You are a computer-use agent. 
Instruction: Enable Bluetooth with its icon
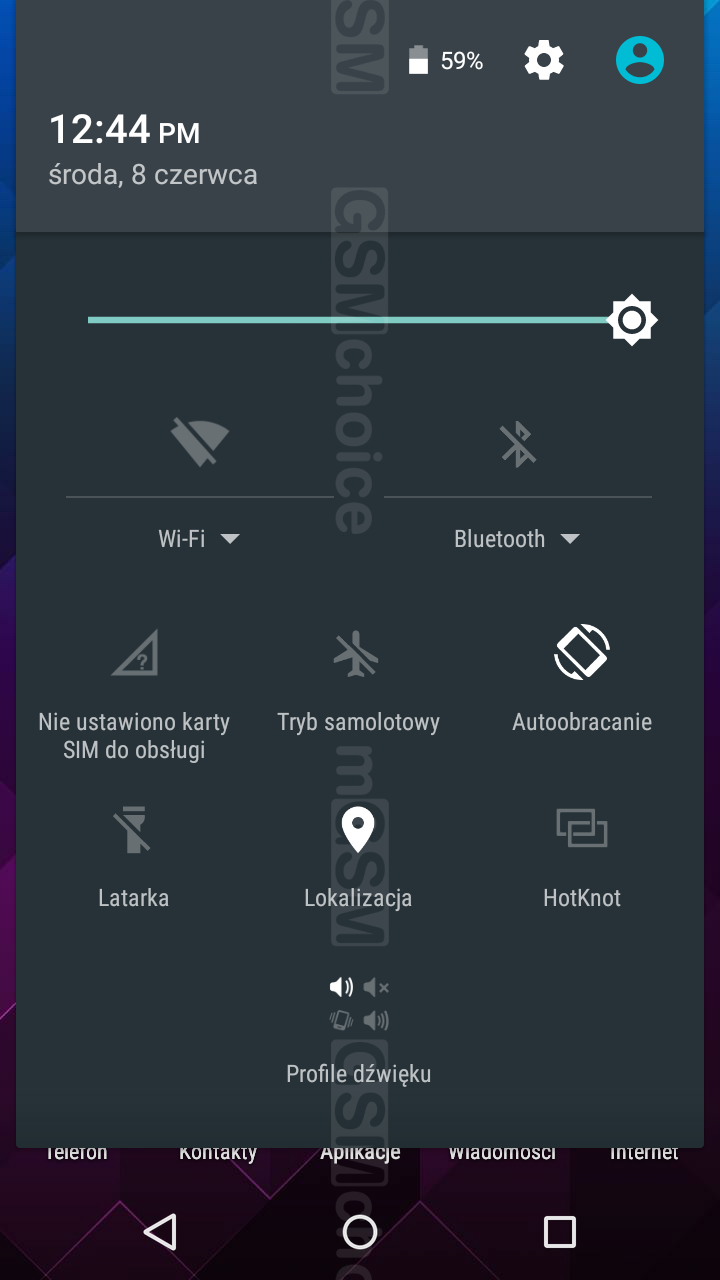click(x=518, y=443)
